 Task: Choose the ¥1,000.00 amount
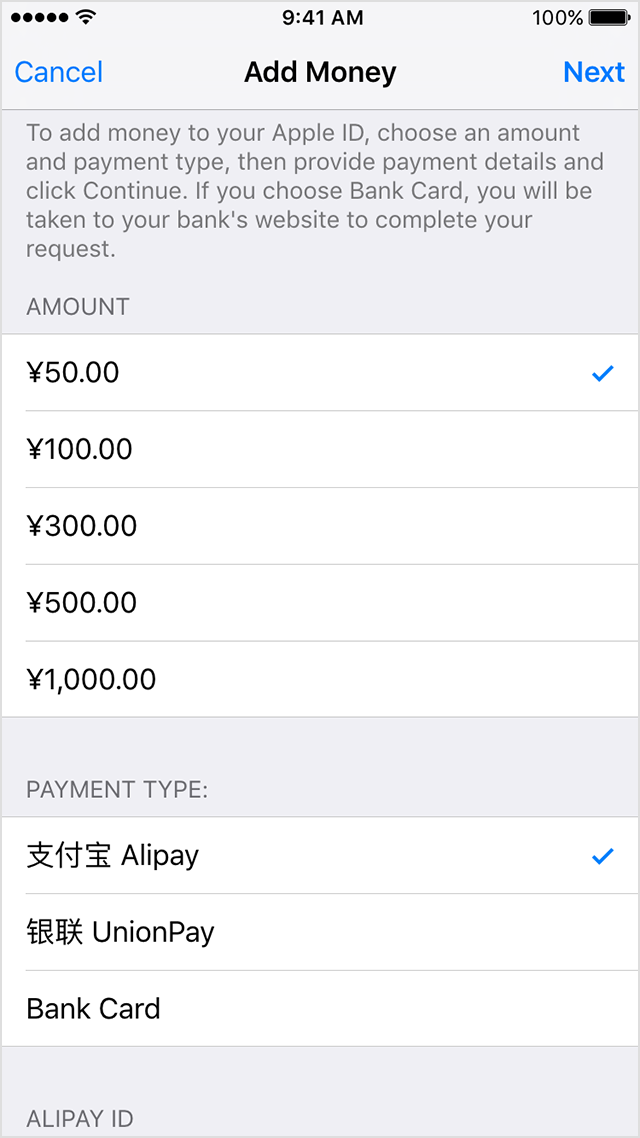point(320,679)
